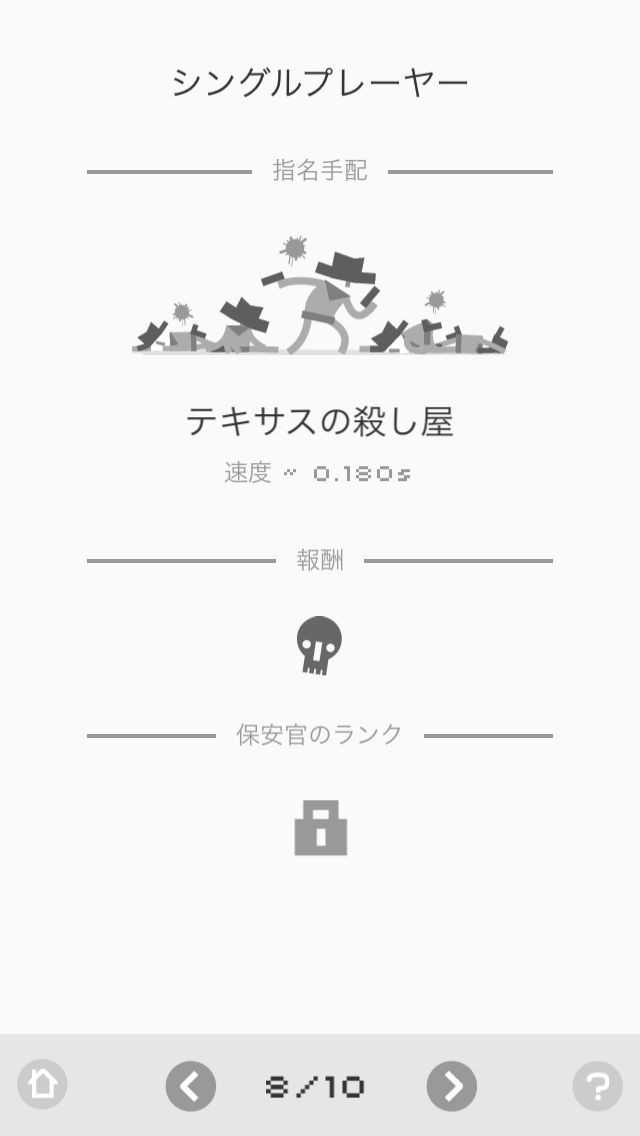The image size is (640, 1136).
Task: Advance to the next wanted outlaw
Action: pos(452,1086)
